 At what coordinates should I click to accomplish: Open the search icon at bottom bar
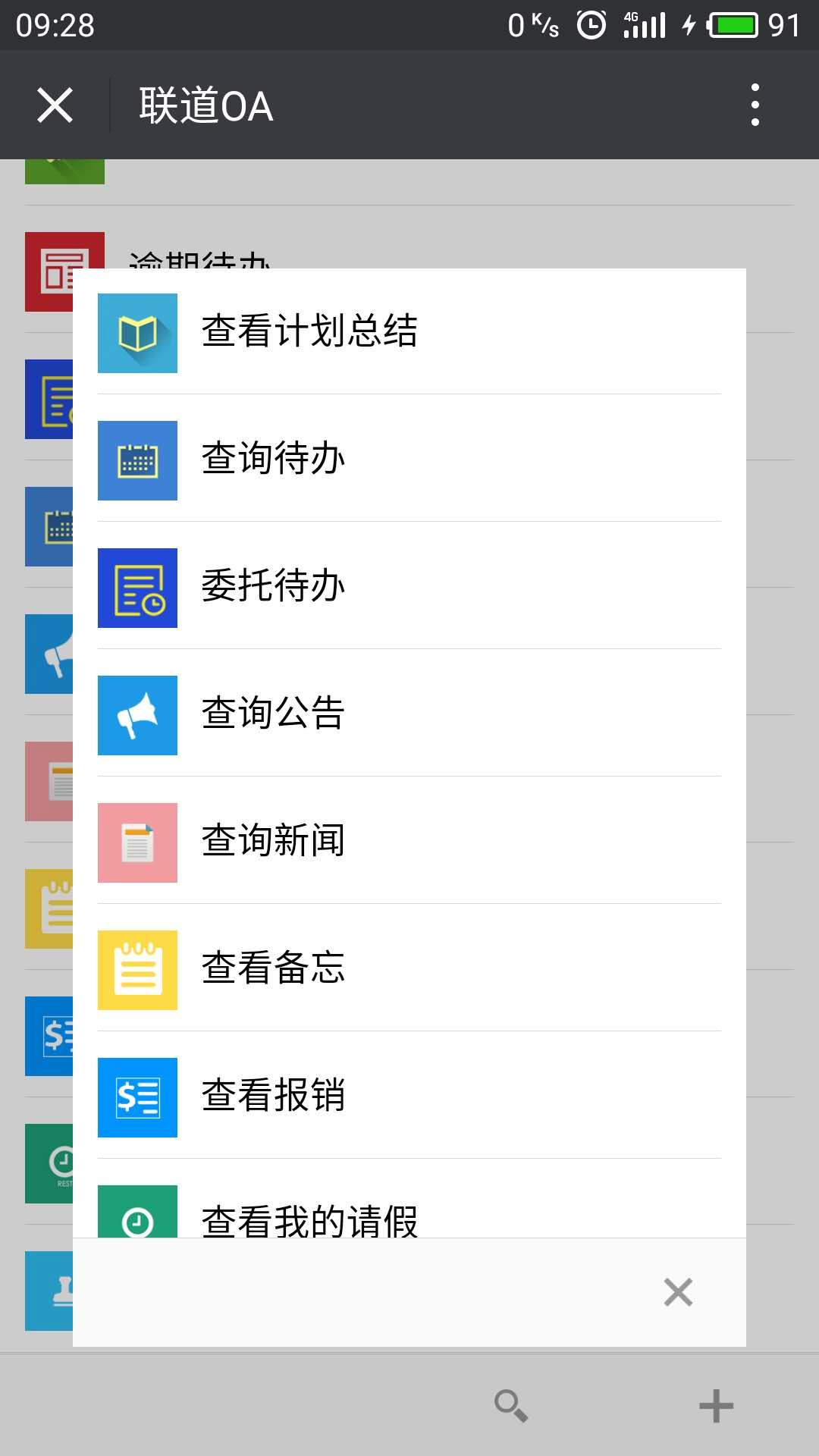click(510, 1404)
